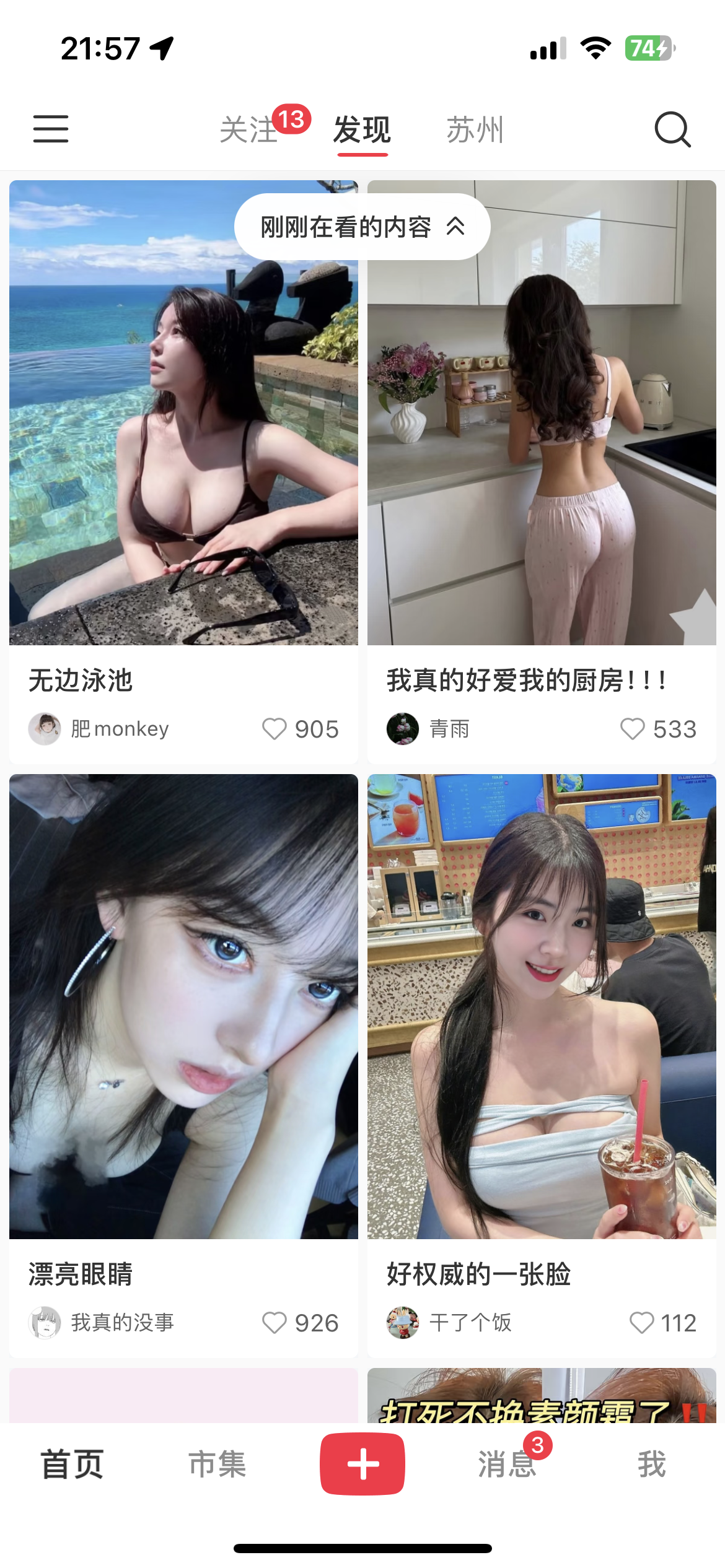Switch to the 苏州 tab
The image size is (725, 1568).
[475, 130]
